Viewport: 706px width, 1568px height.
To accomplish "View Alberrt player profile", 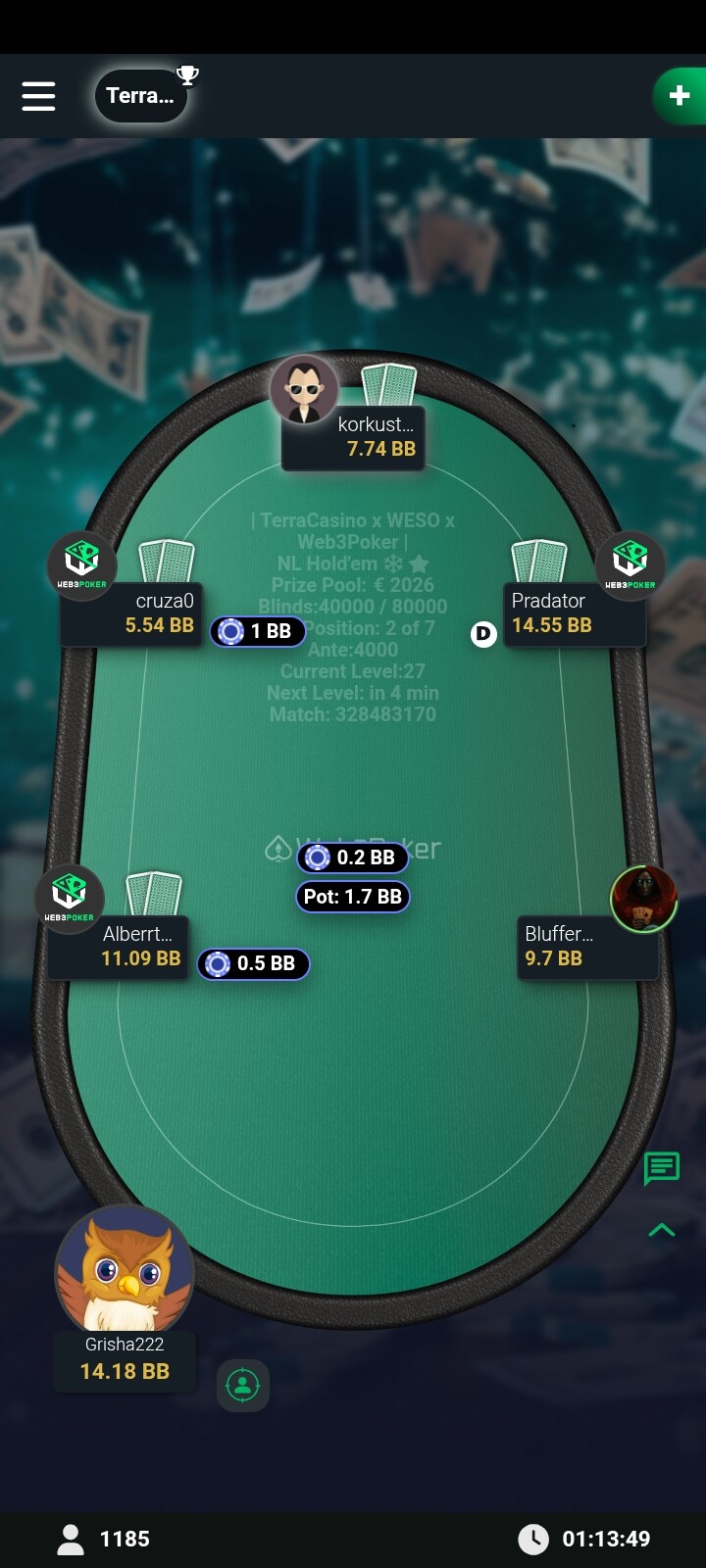I will pos(70,899).
